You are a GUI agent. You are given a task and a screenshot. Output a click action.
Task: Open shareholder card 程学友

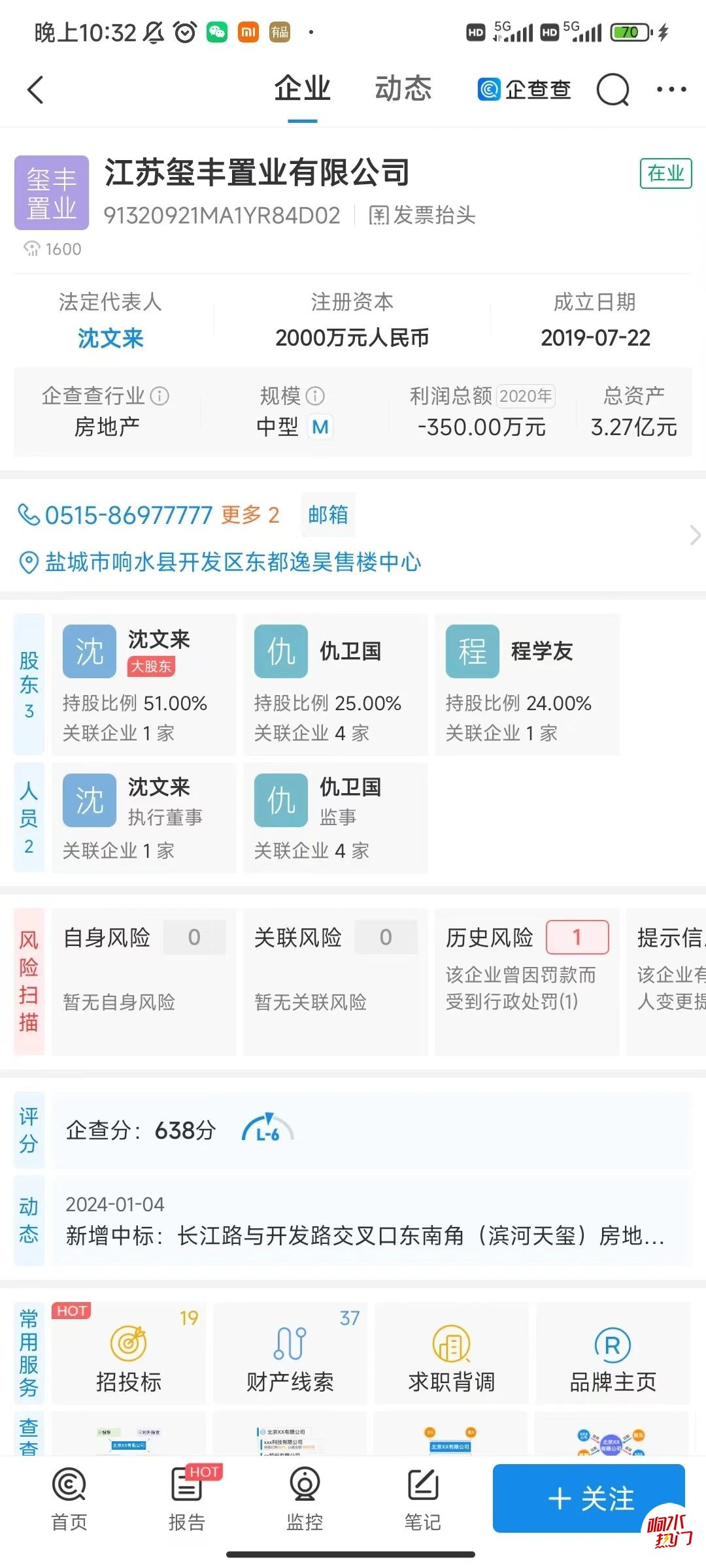point(527,684)
